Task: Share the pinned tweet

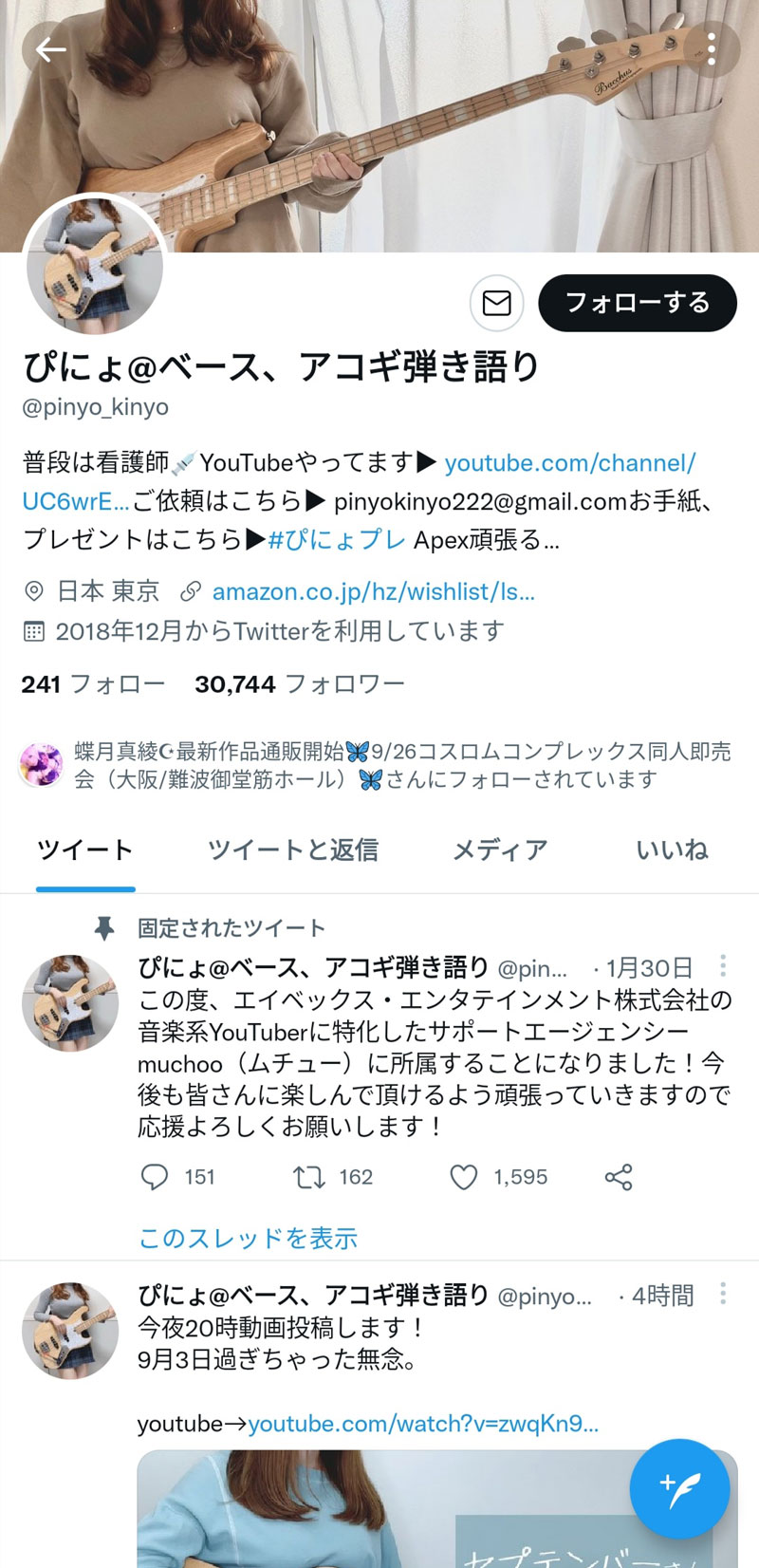Action: click(x=619, y=1177)
